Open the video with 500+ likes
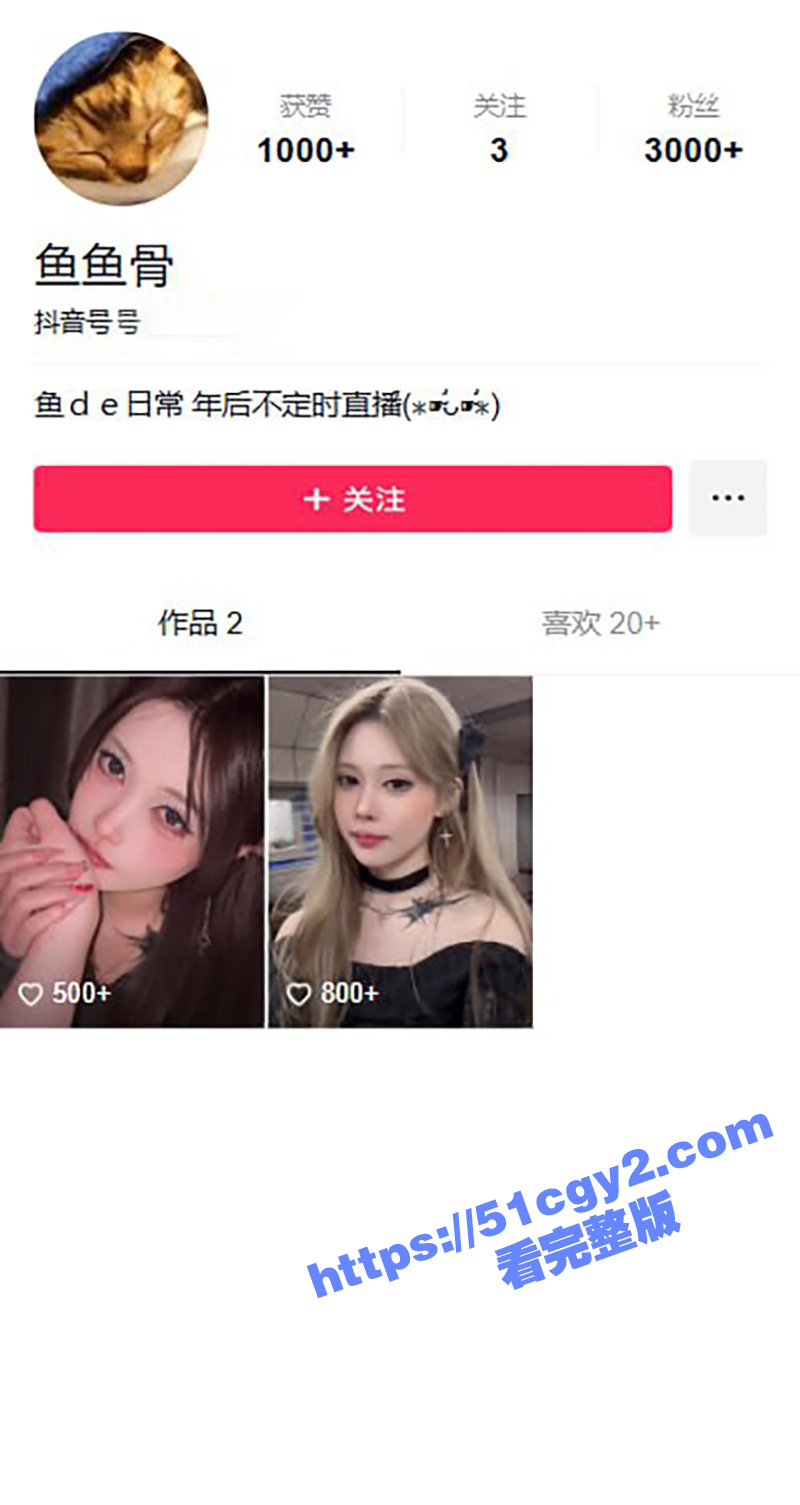Viewport: 800px width, 1505px height. 132,851
